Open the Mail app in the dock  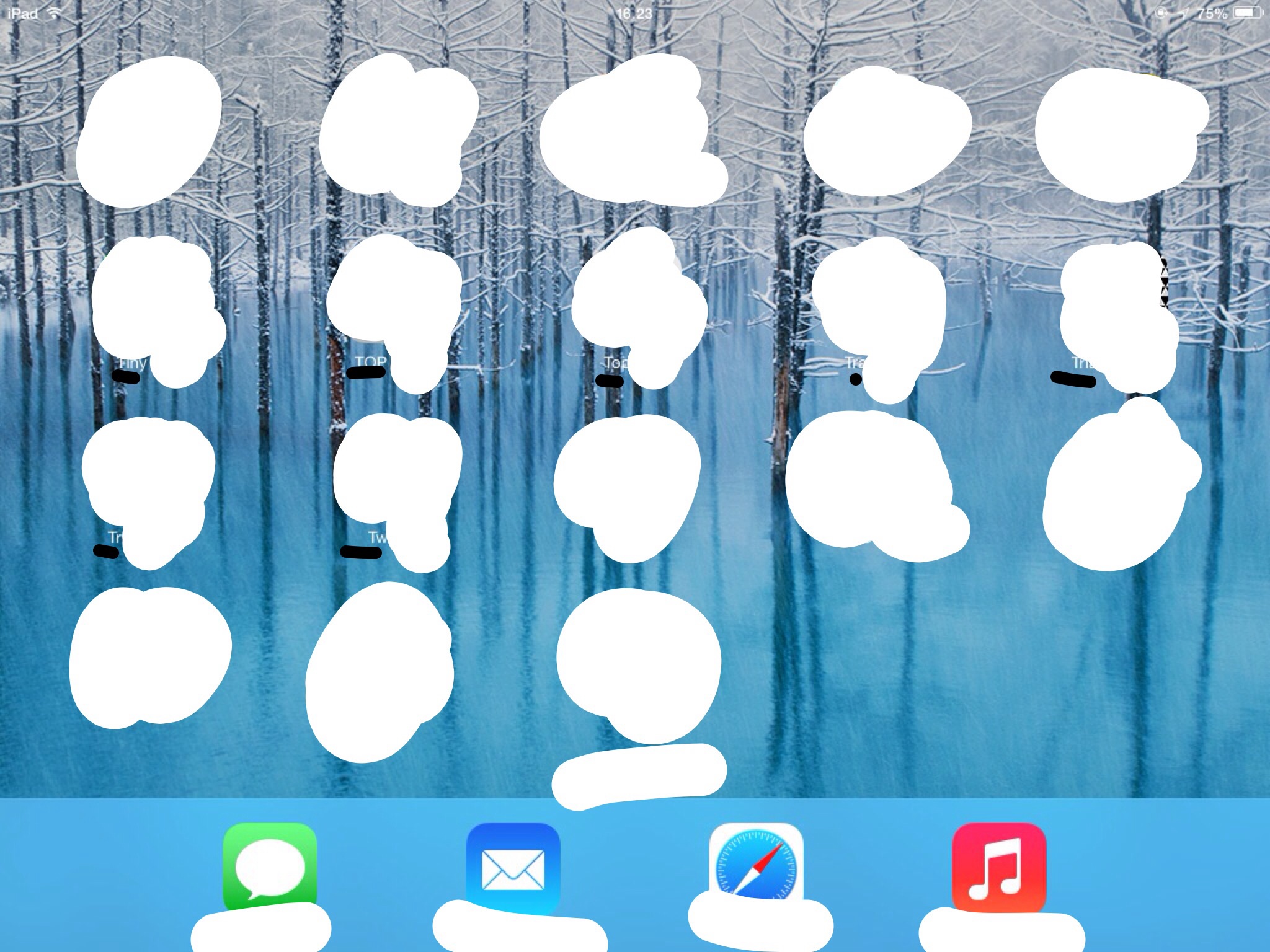(x=513, y=868)
